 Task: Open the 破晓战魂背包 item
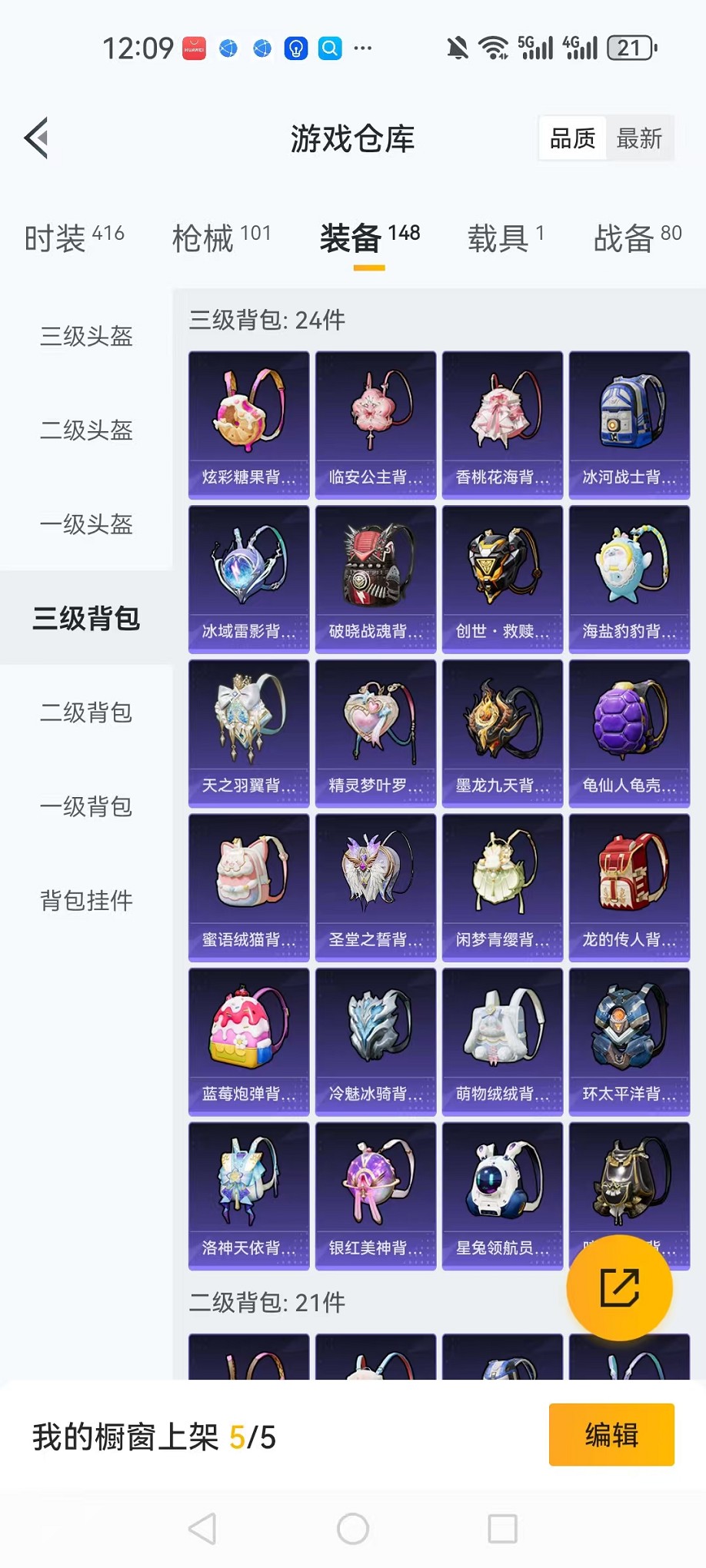pyautogui.click(x=375, y=579)
